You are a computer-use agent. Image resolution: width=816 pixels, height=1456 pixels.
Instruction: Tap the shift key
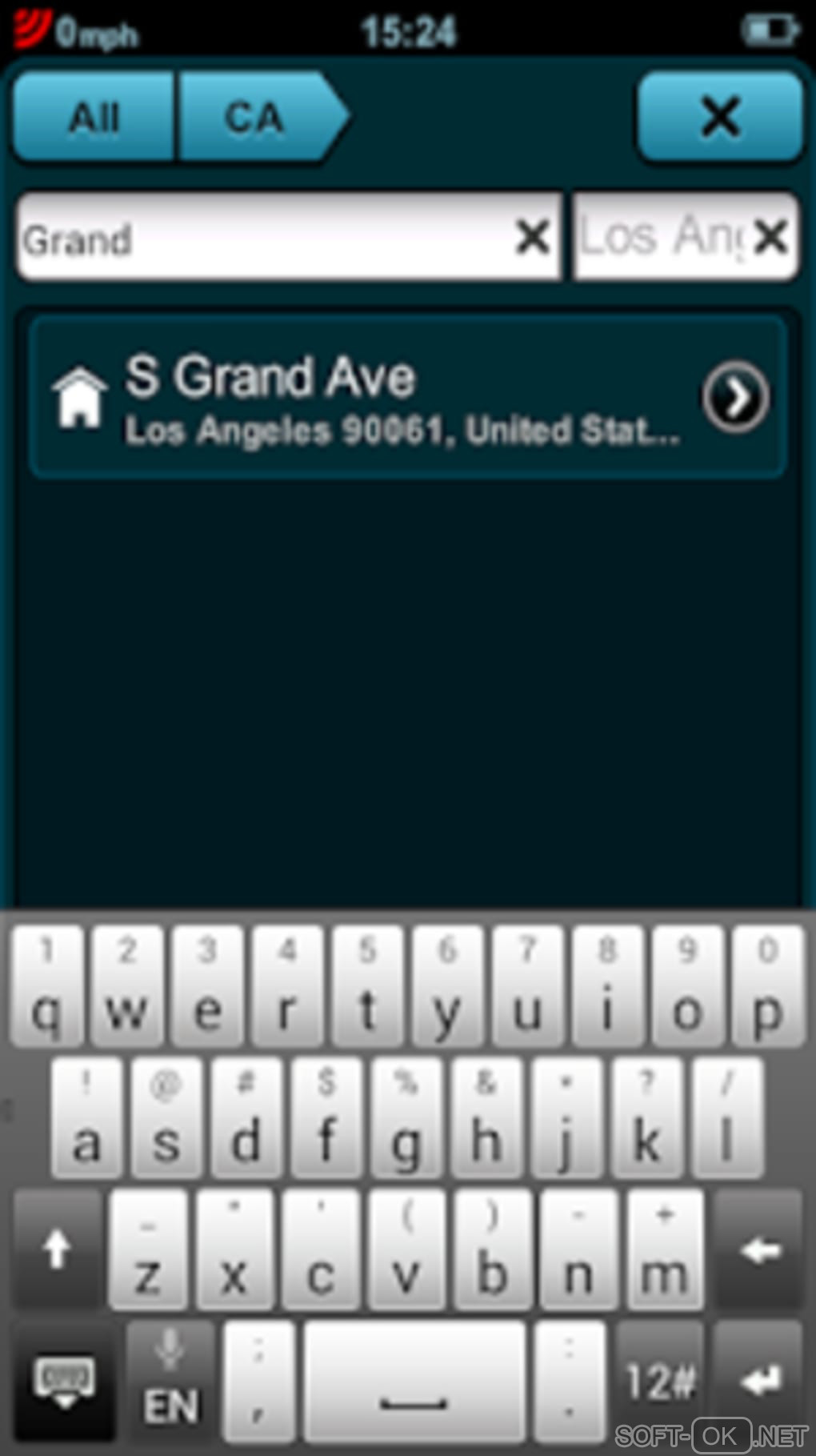pyautogui.click(x=57, y=1250)
